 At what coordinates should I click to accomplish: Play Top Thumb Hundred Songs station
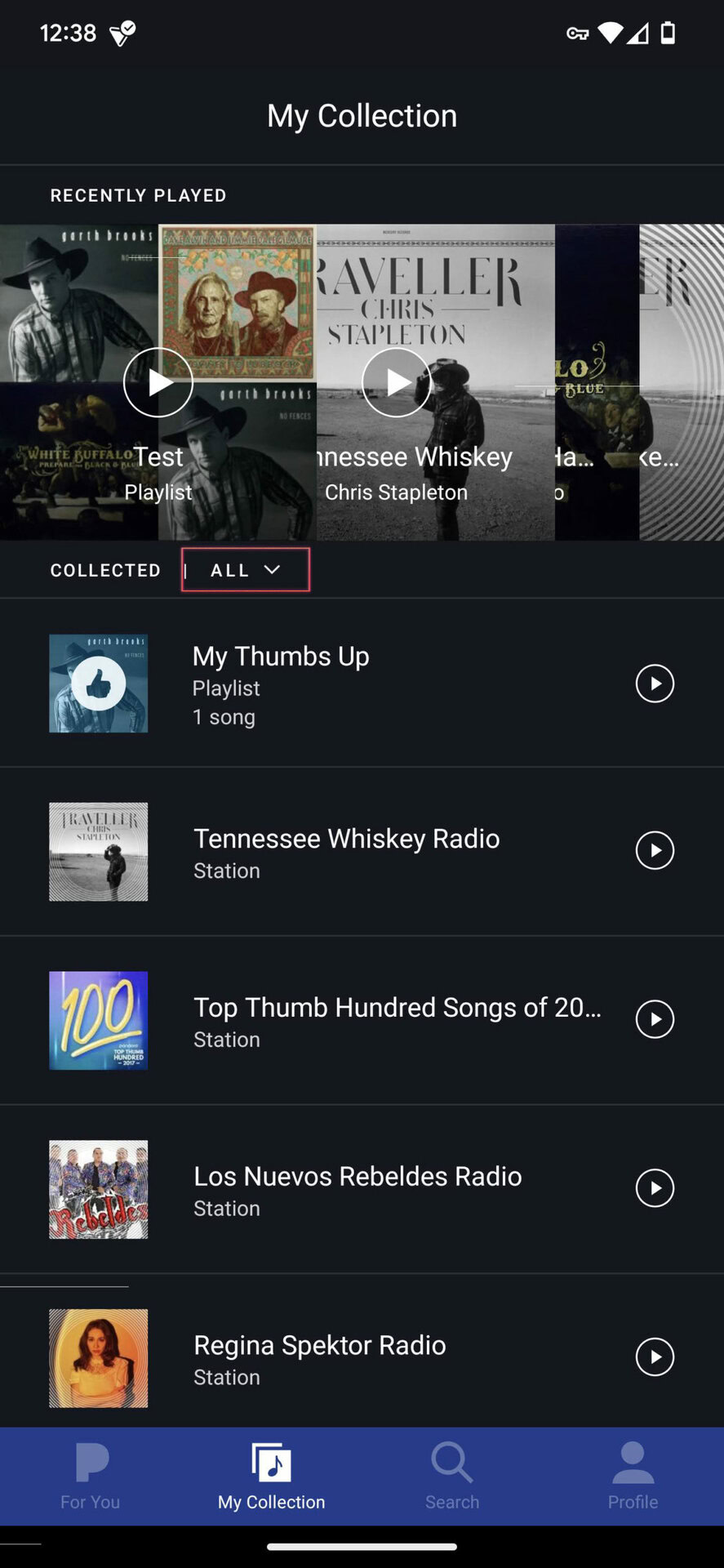[x=655, y=1019]
